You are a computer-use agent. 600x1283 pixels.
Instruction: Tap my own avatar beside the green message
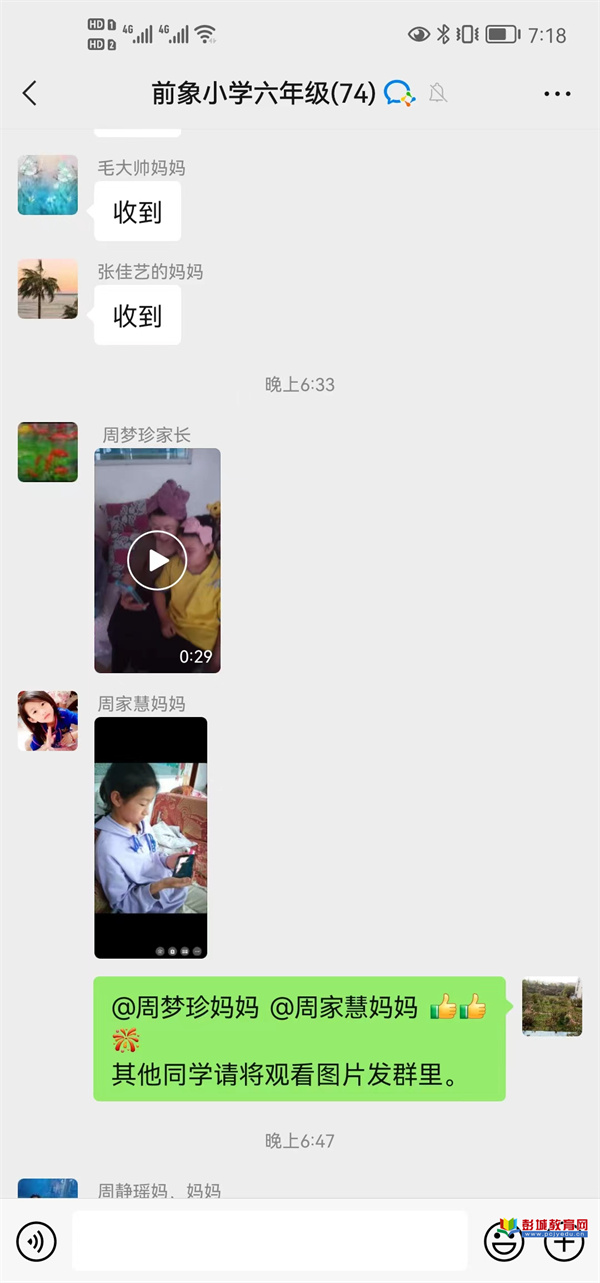click(x=551, y=1006)
